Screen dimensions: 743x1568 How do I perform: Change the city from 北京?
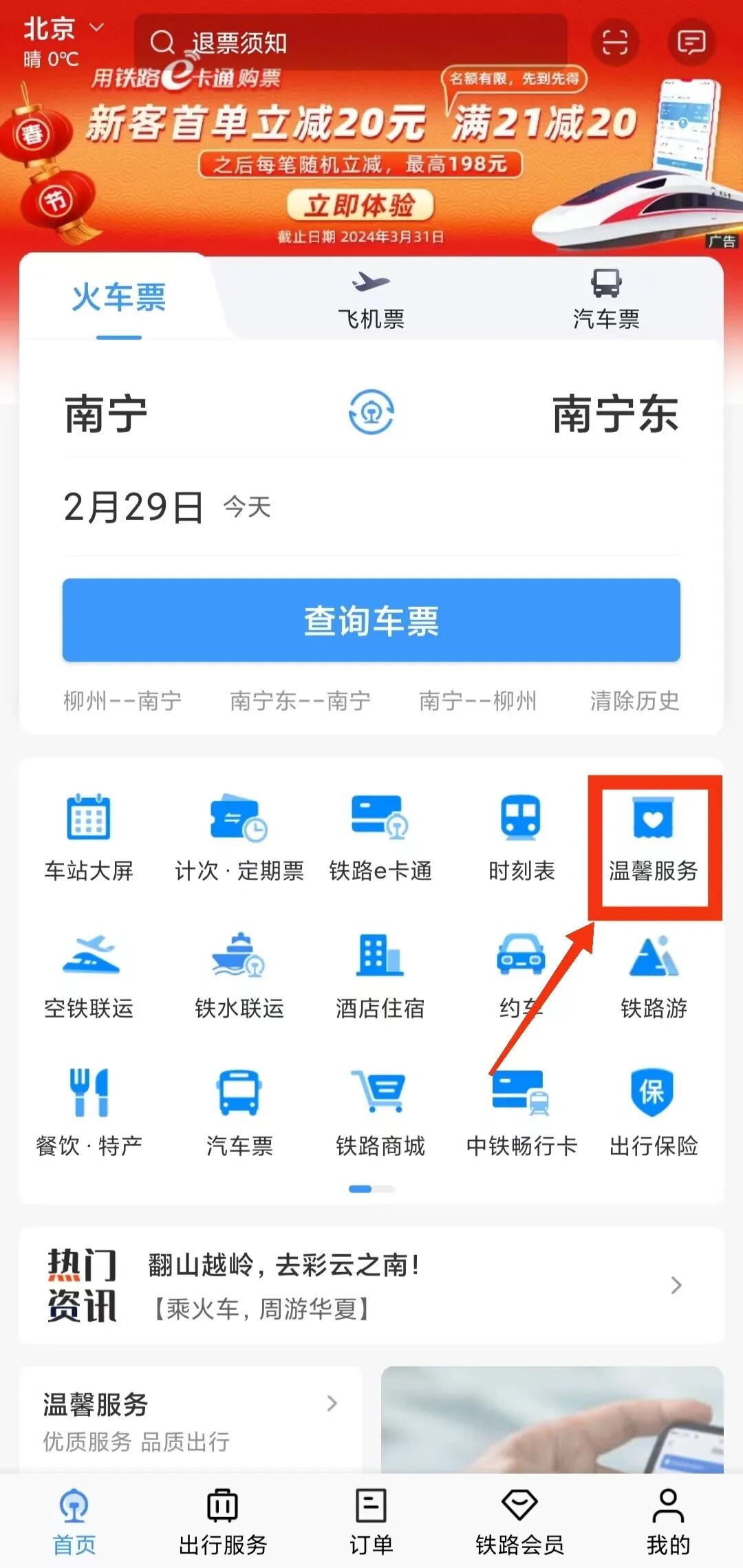click(62, 29)
